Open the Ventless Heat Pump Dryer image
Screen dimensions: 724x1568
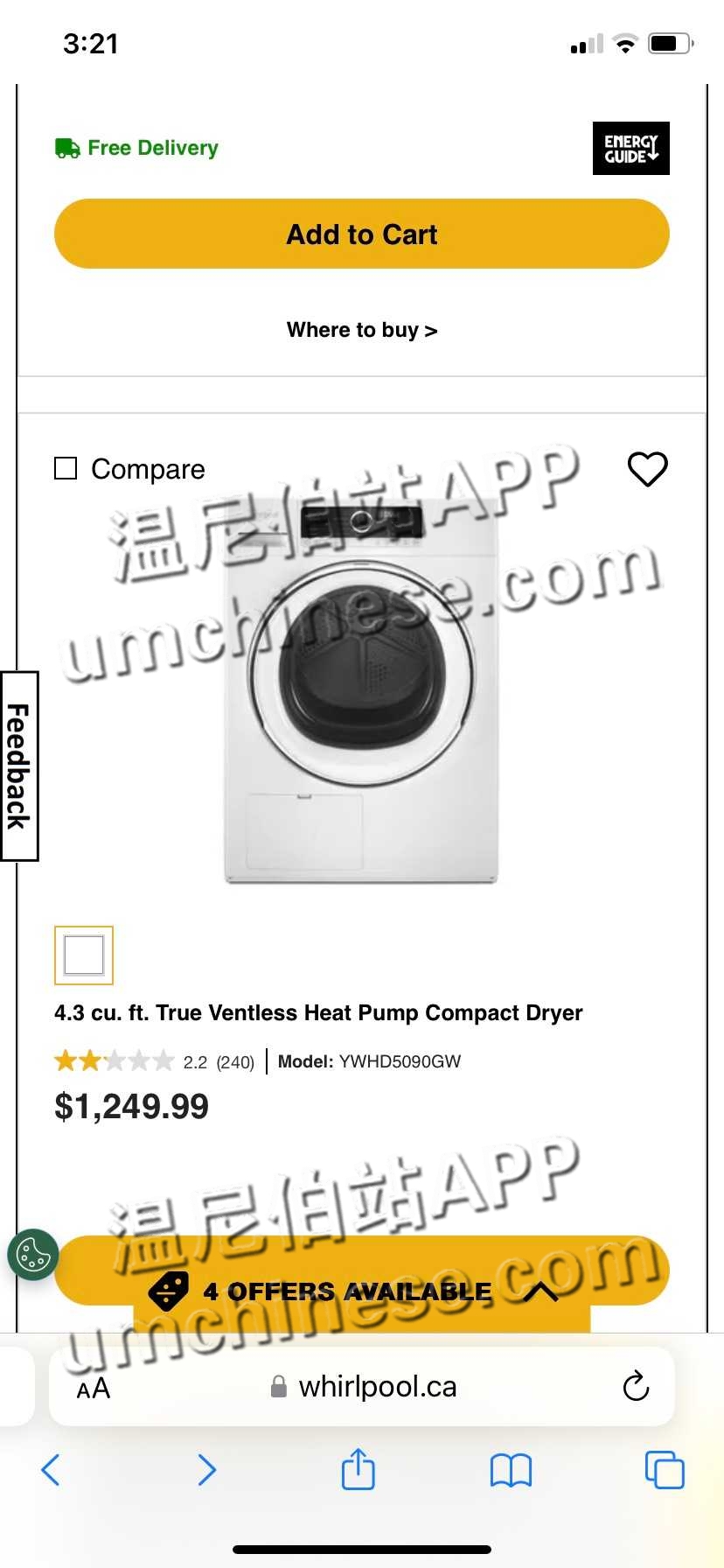[x=361, y=691]
